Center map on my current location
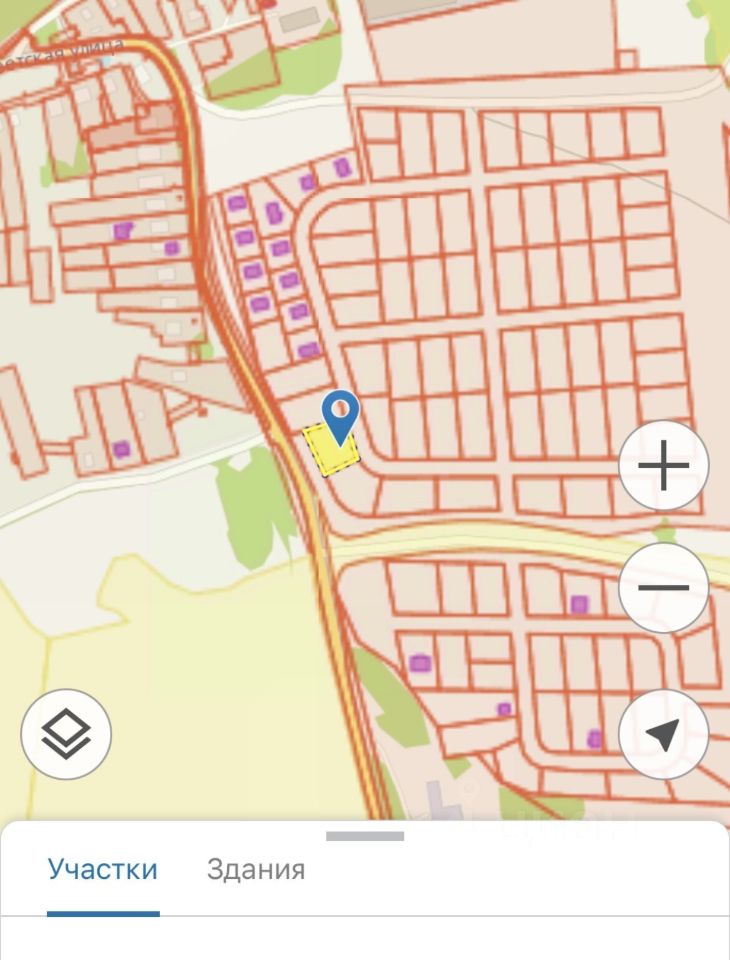Image resolution: width=730 pixels, height=960 pixels. click(664, 734)
